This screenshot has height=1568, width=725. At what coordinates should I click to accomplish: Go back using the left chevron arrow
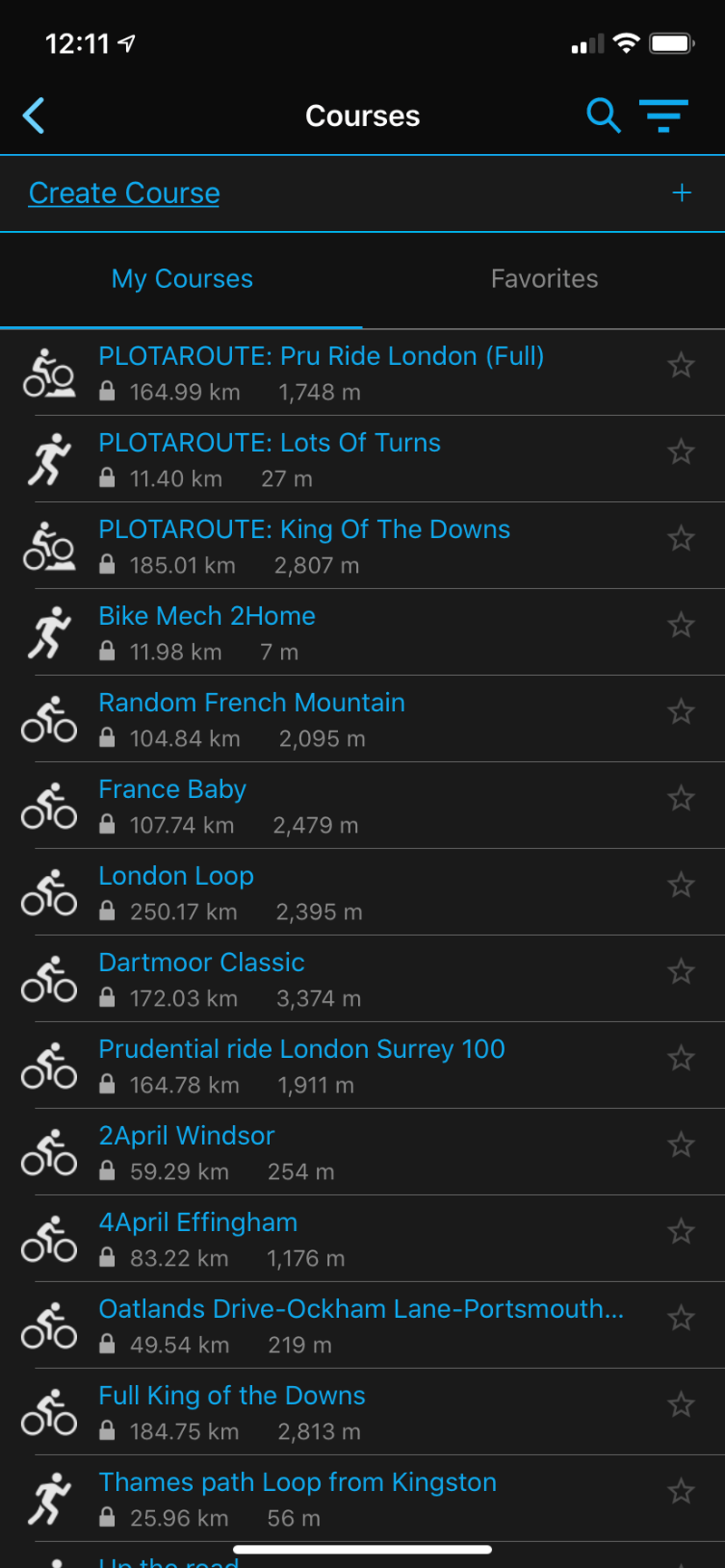[x=34, y=116]
